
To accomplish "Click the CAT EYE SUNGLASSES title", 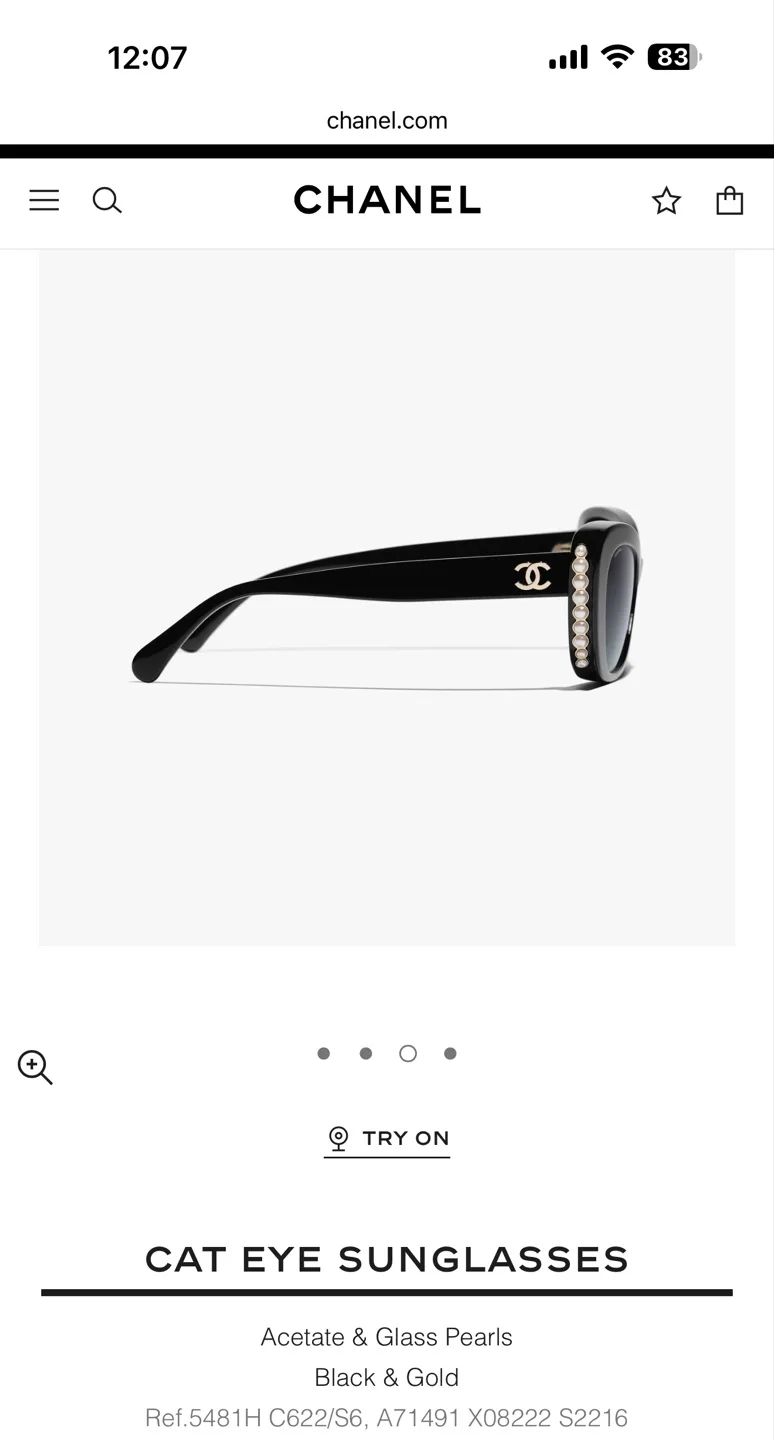I will [387, 1259].
